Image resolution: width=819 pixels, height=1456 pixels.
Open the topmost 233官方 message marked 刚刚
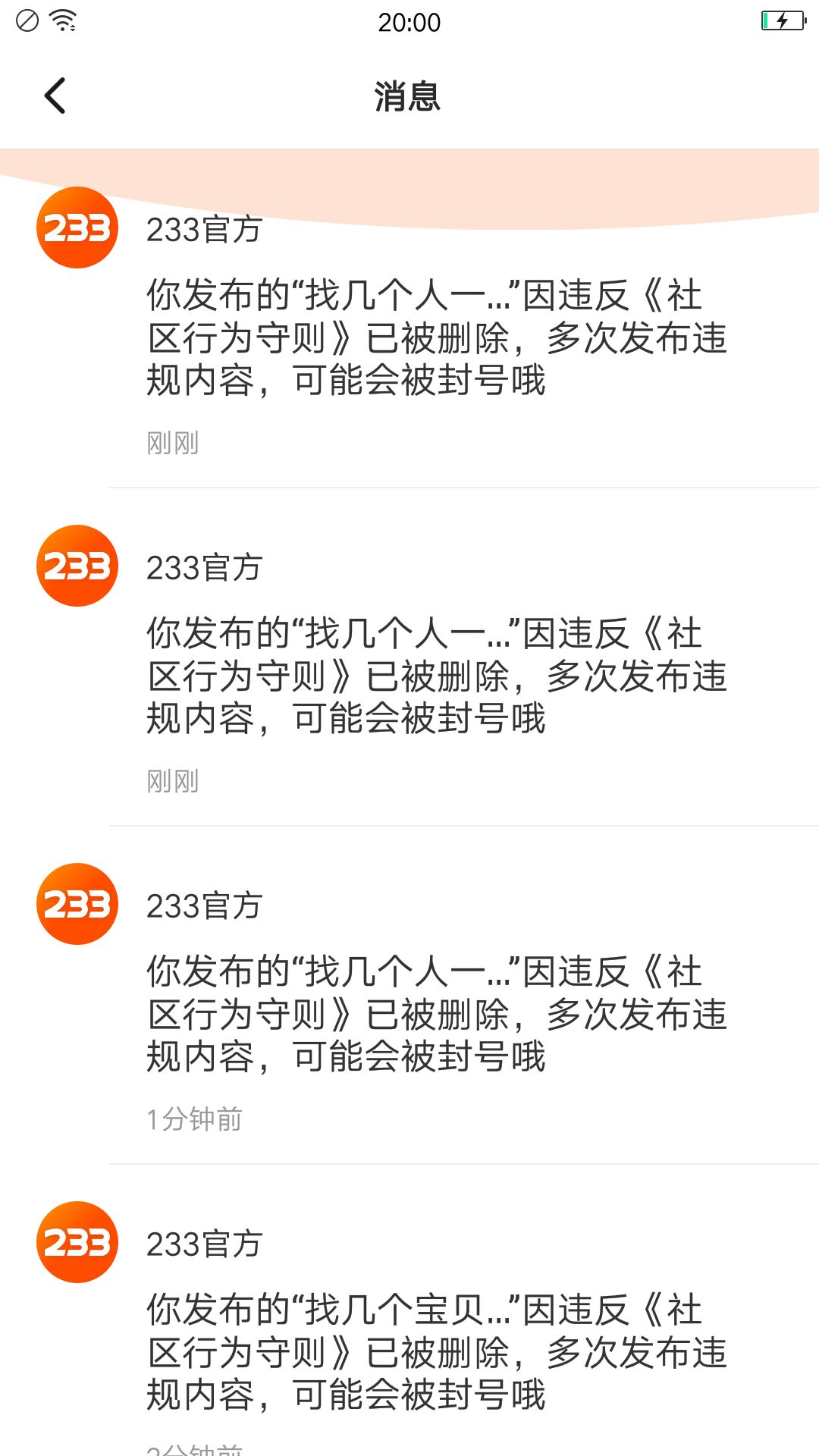click(436, 337)
